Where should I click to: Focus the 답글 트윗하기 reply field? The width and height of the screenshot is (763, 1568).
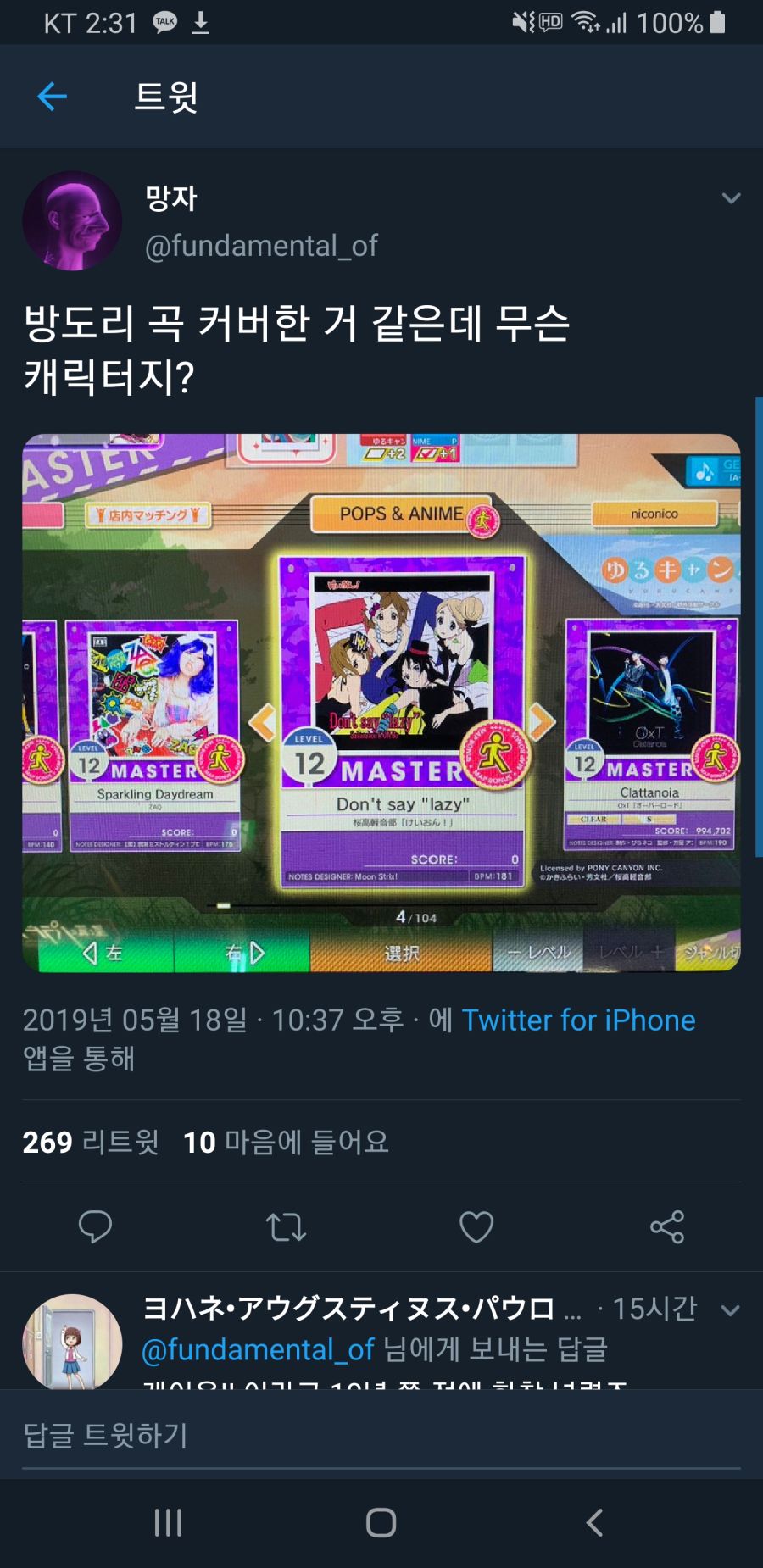[381, 1435]
